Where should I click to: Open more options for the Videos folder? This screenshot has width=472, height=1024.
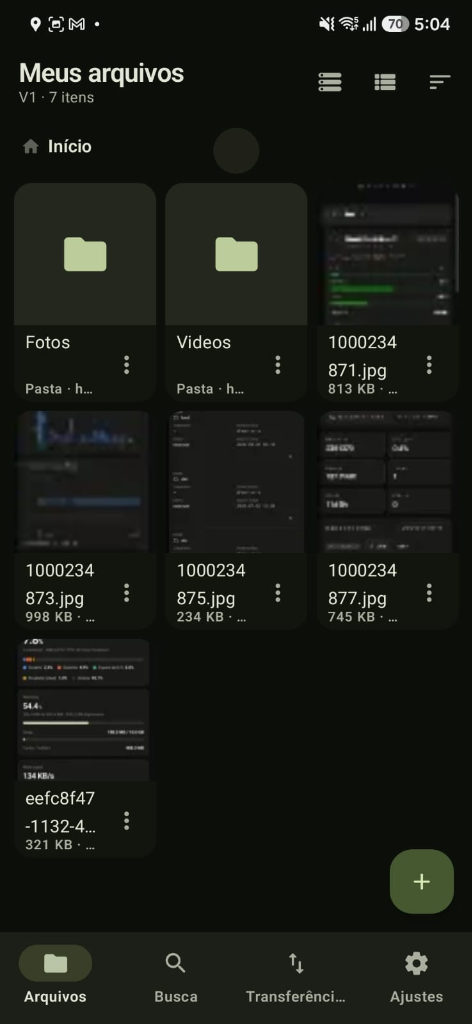278,365
